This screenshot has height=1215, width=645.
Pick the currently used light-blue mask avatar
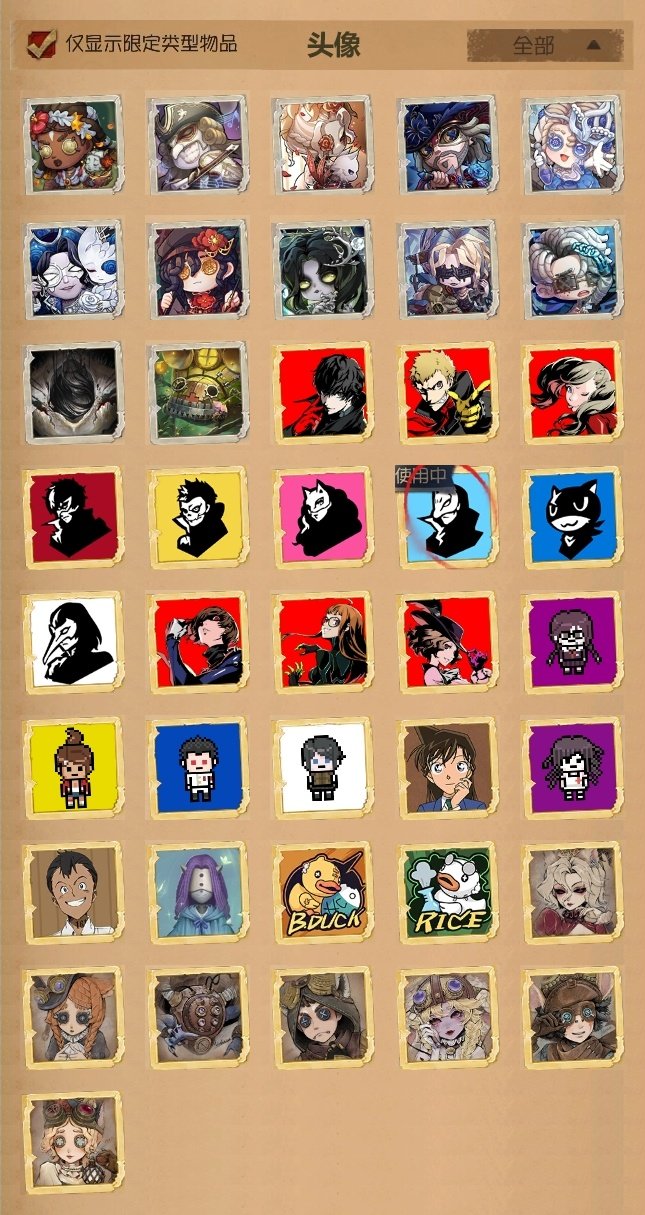click(447, 518)
